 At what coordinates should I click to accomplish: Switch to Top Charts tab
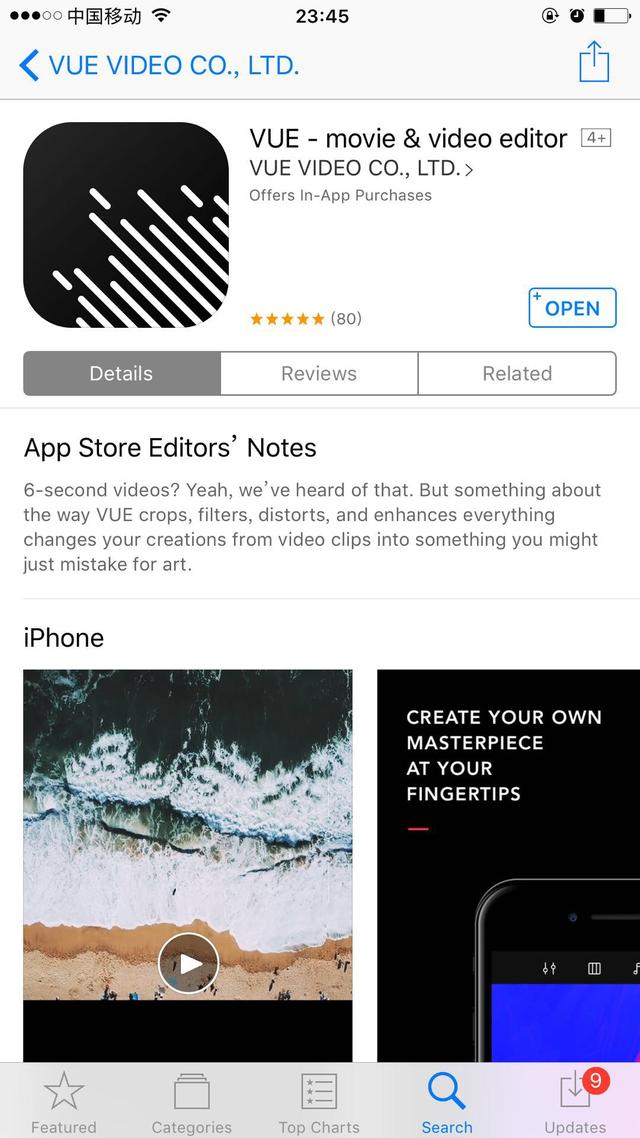pyautogui.click(x=319, y=1102)
